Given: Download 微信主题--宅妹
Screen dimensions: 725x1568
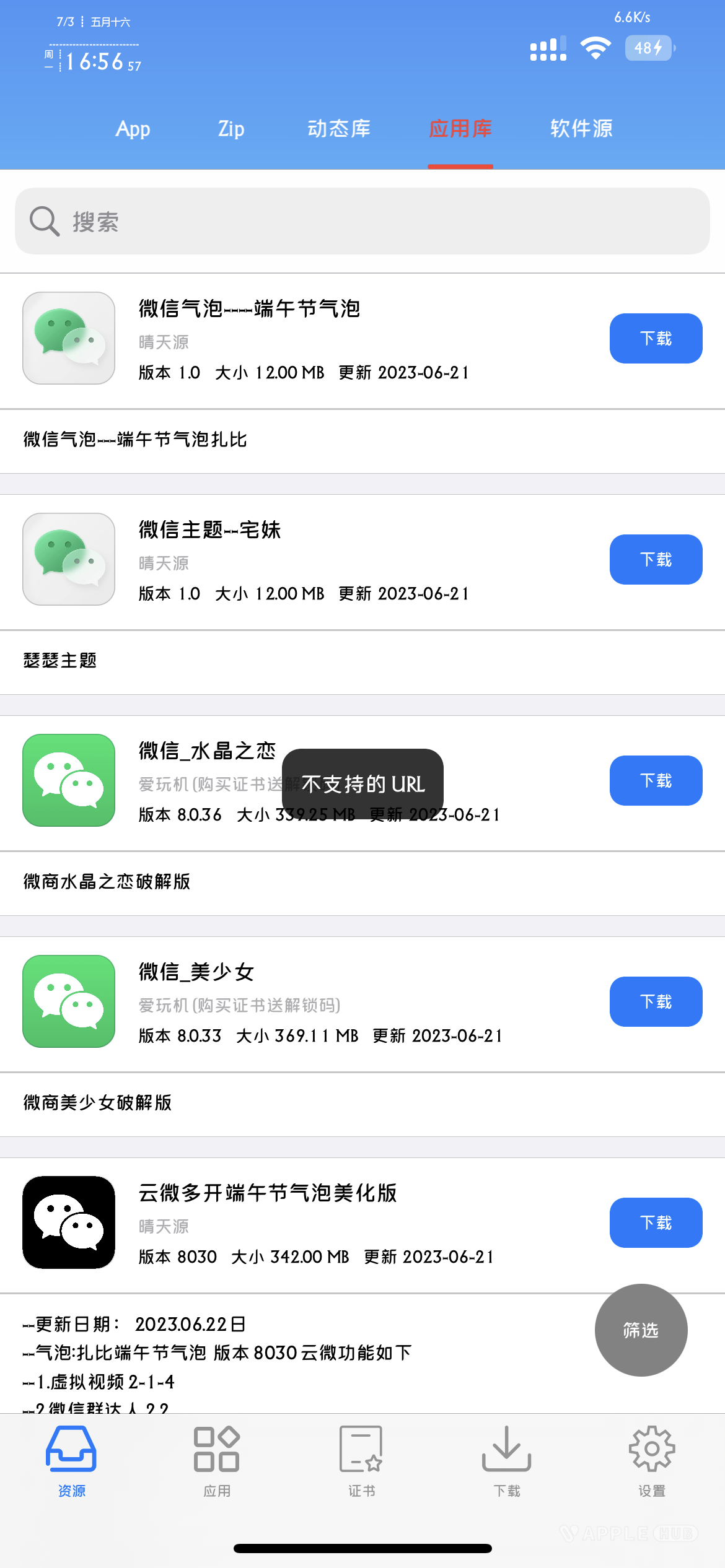Looking at the screenshot, I should tap(655, 559).
